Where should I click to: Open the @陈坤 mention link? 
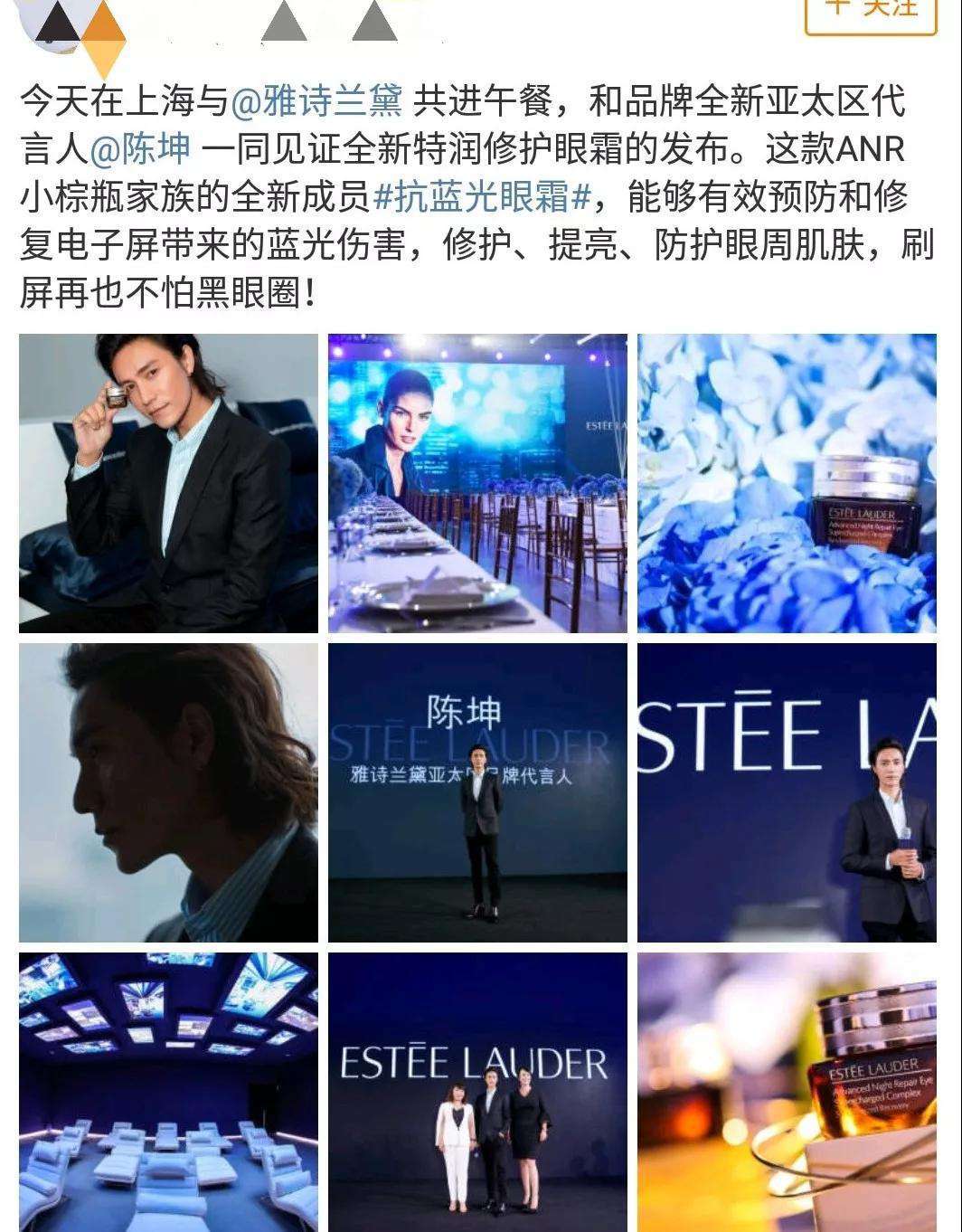(x=140, y=149)
